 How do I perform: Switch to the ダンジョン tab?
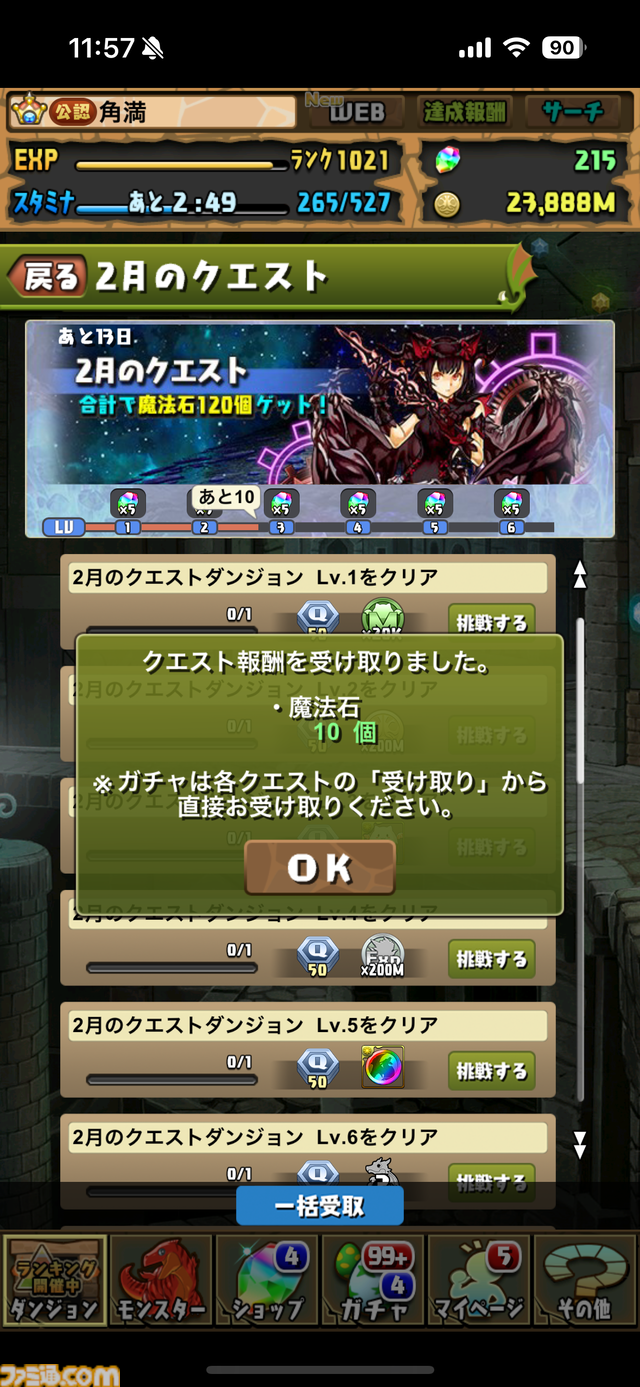click(55, 1281)
